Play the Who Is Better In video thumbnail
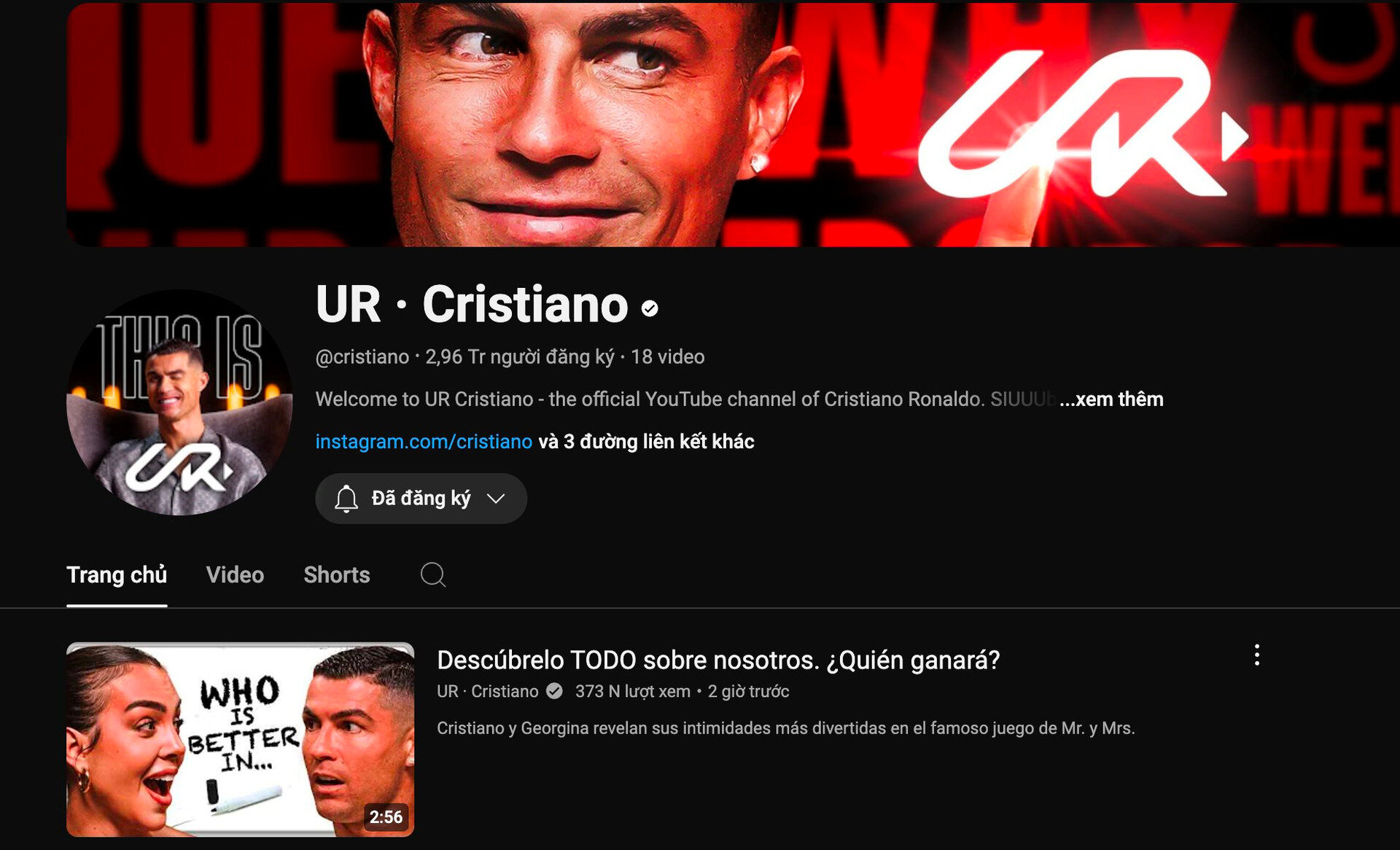This screenshot has height=850, width=1400. [x=240, y=739]
